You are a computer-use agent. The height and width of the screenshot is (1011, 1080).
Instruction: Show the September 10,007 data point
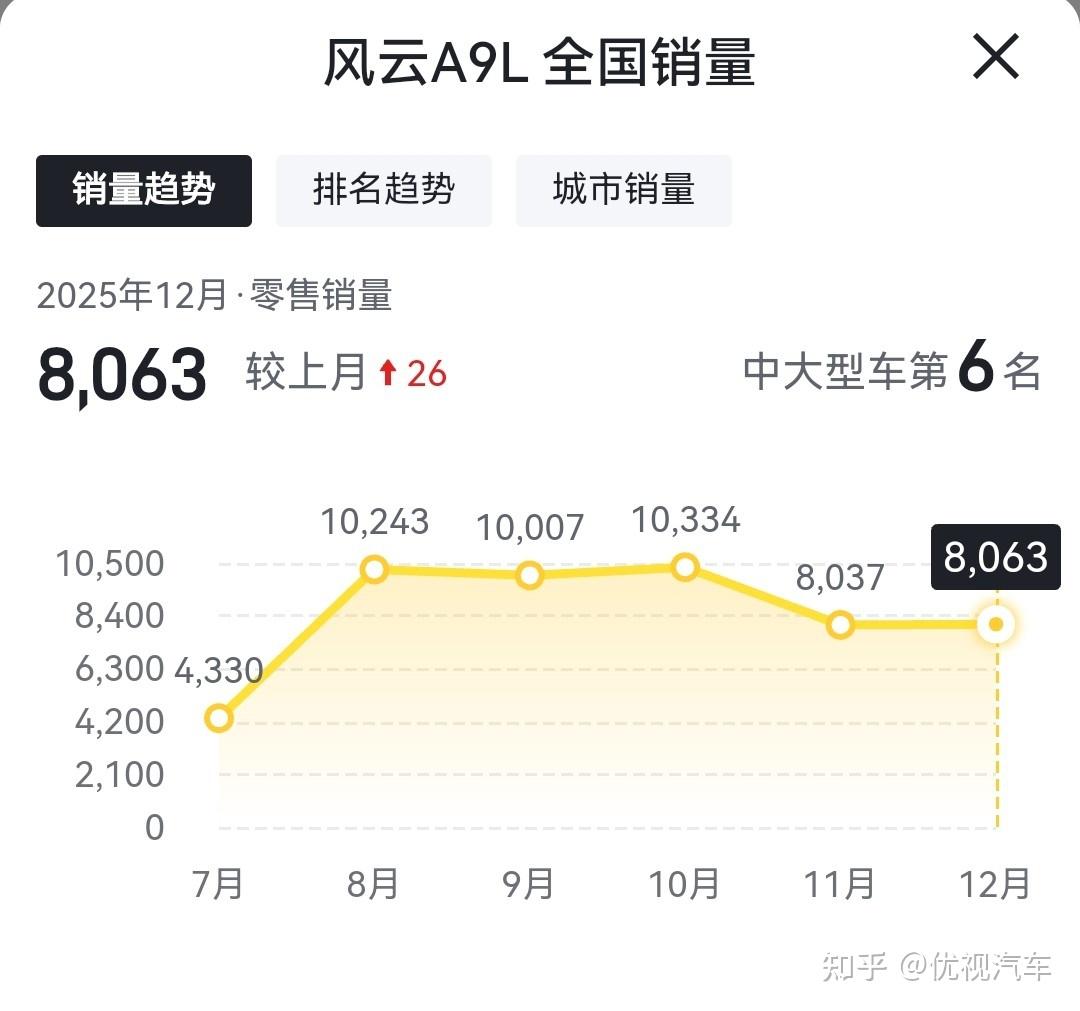[530, 575]
